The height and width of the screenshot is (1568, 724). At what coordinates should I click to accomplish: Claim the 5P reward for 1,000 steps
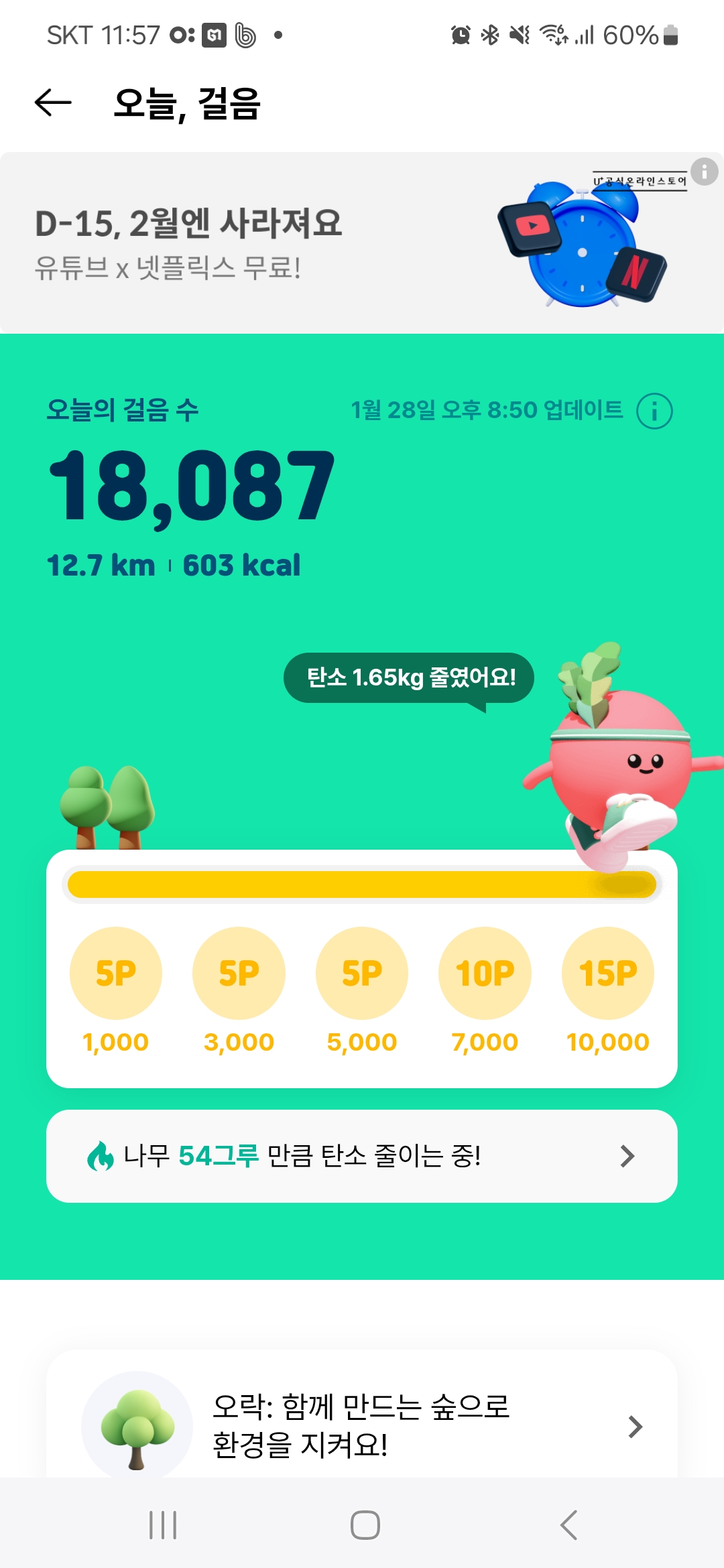[x=116, y=973]
